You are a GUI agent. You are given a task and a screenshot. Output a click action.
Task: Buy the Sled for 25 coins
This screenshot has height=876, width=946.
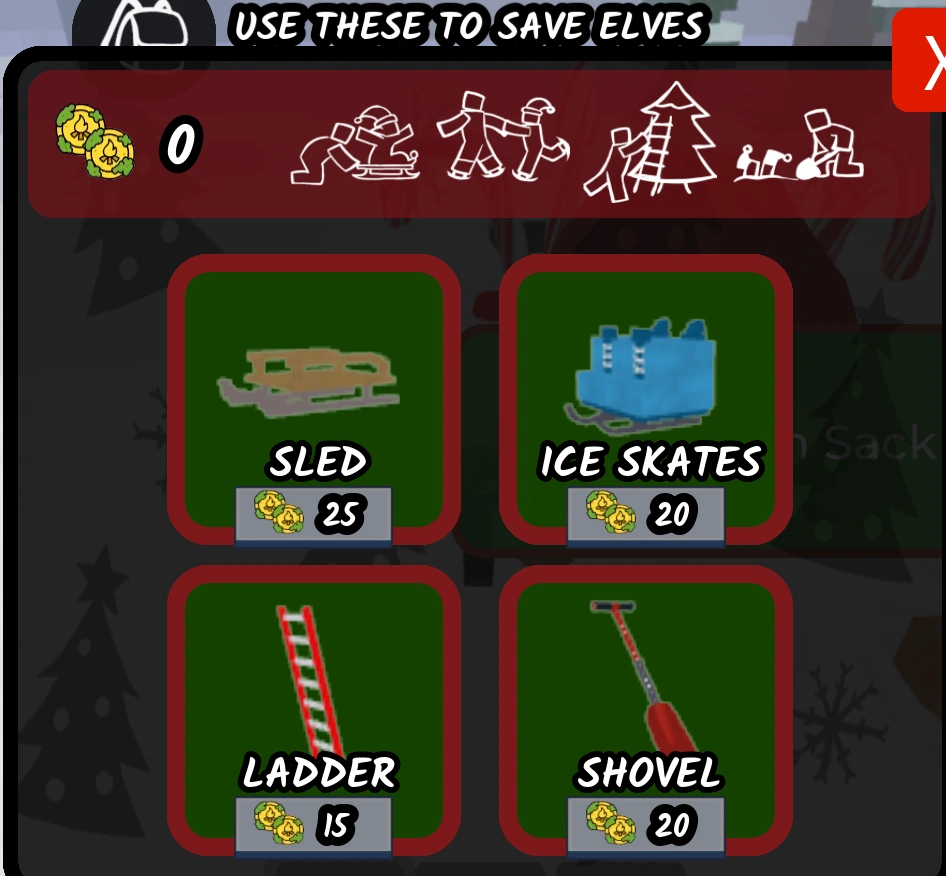point(313,400)
